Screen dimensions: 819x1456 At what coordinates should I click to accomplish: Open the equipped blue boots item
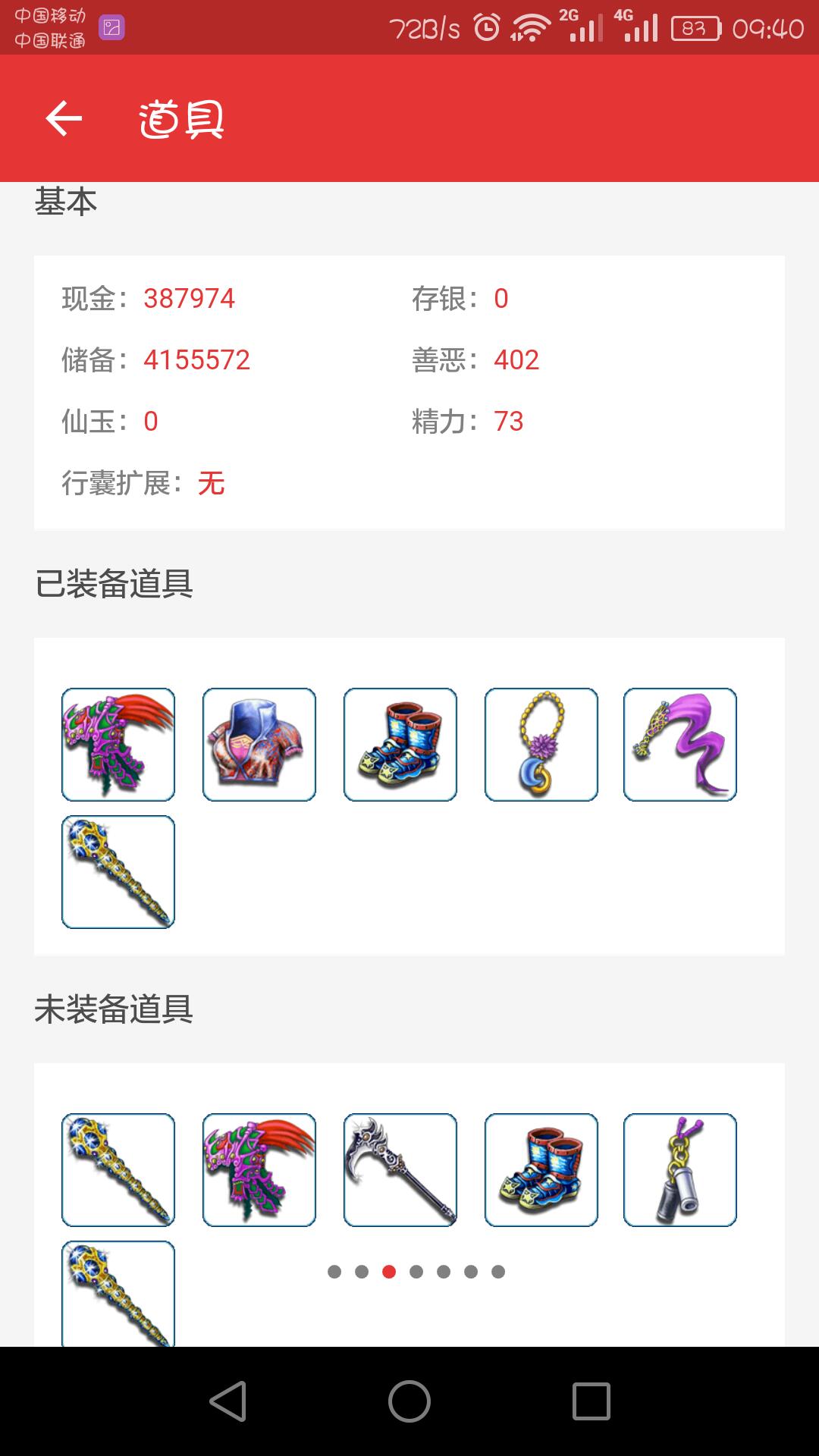click(400, 745)
